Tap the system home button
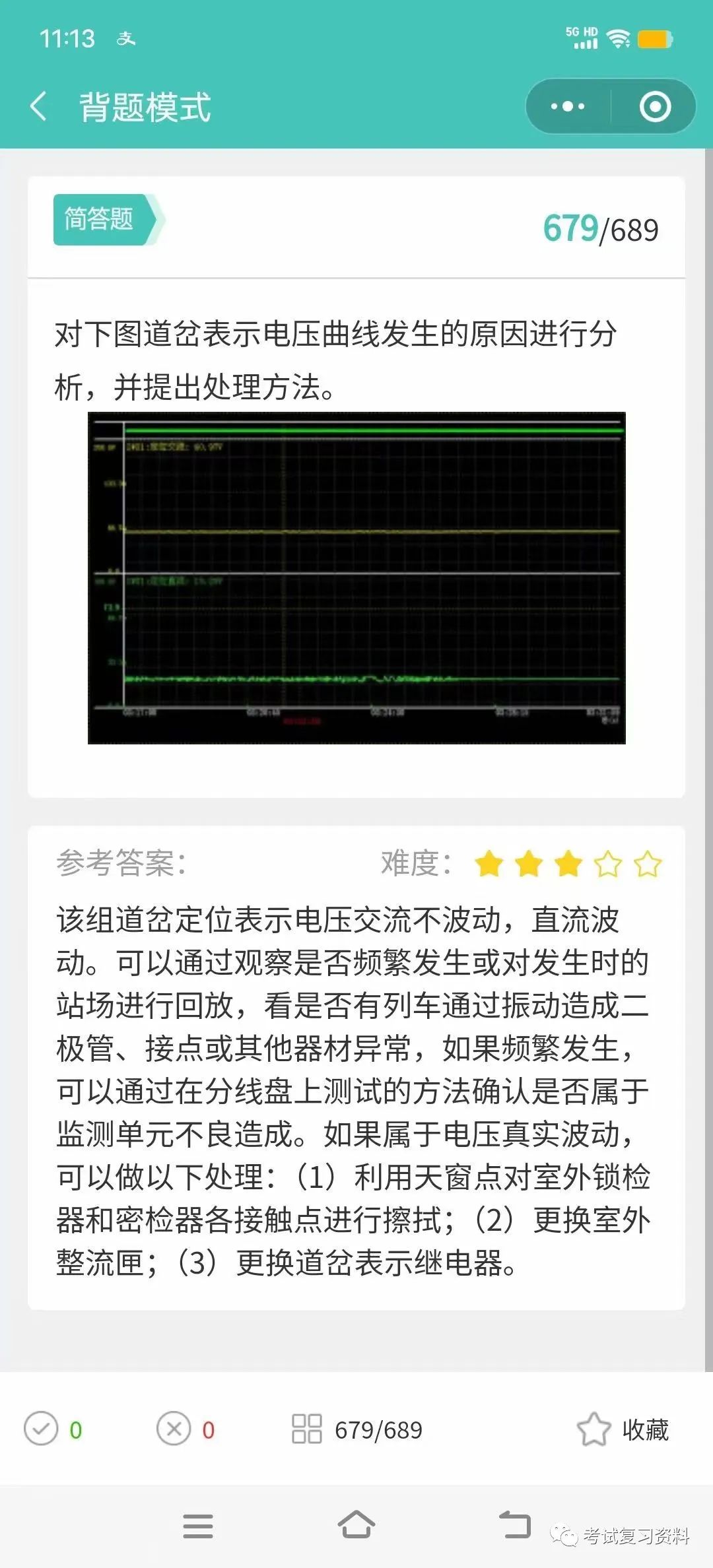 pyautogui.click(x=356, y=1524)
